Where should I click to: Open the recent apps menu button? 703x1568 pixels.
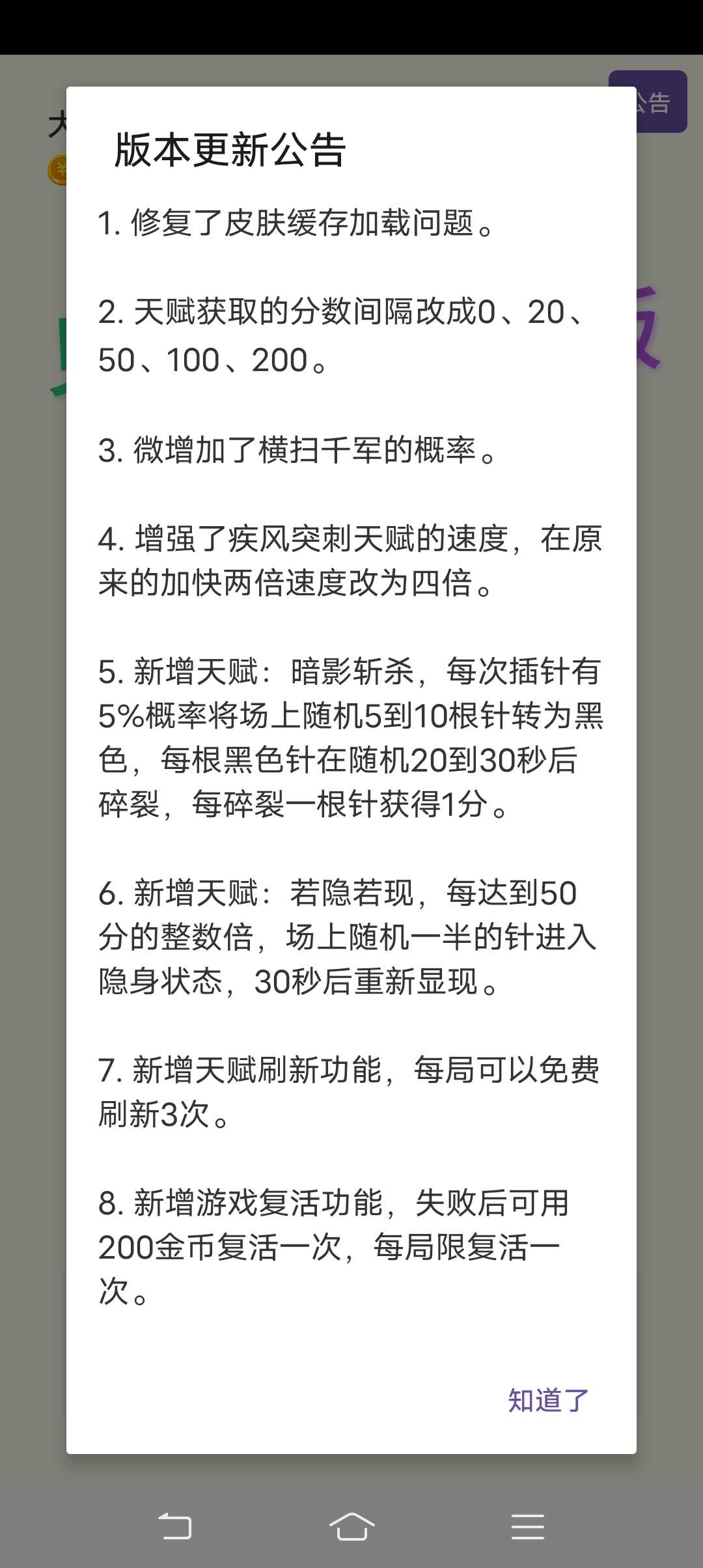(x=527, y=1526)
